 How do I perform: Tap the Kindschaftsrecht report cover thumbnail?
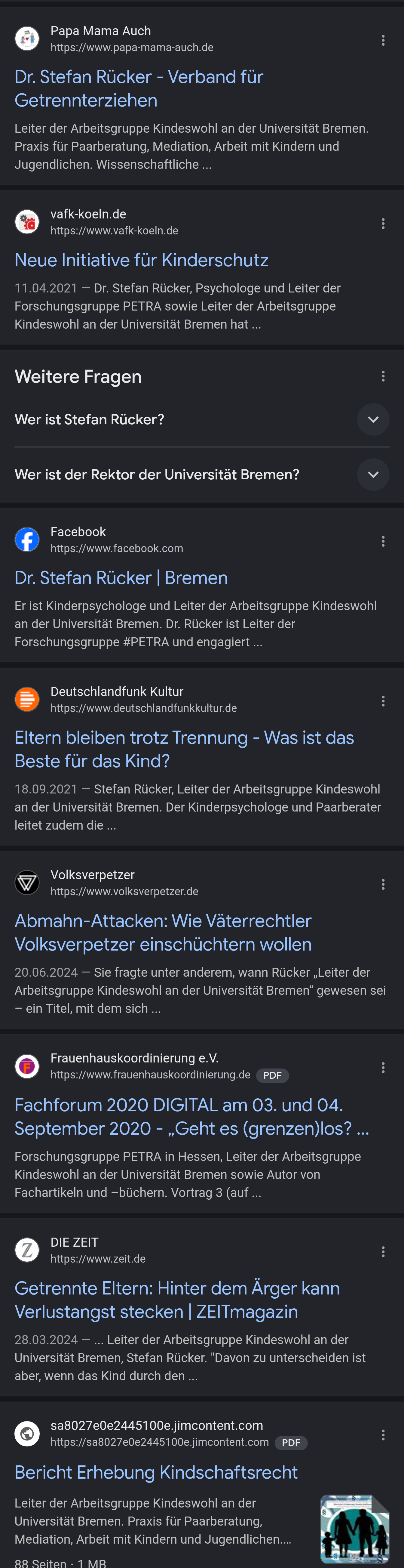click(354, 1528)
